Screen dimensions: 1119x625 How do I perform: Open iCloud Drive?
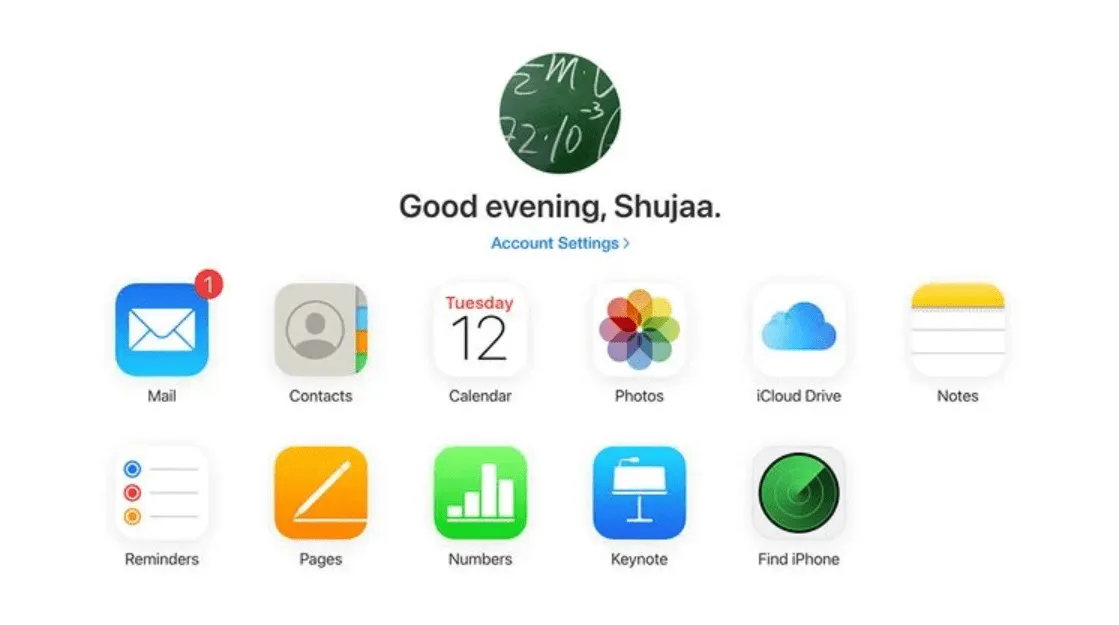(x=798, y=330)
